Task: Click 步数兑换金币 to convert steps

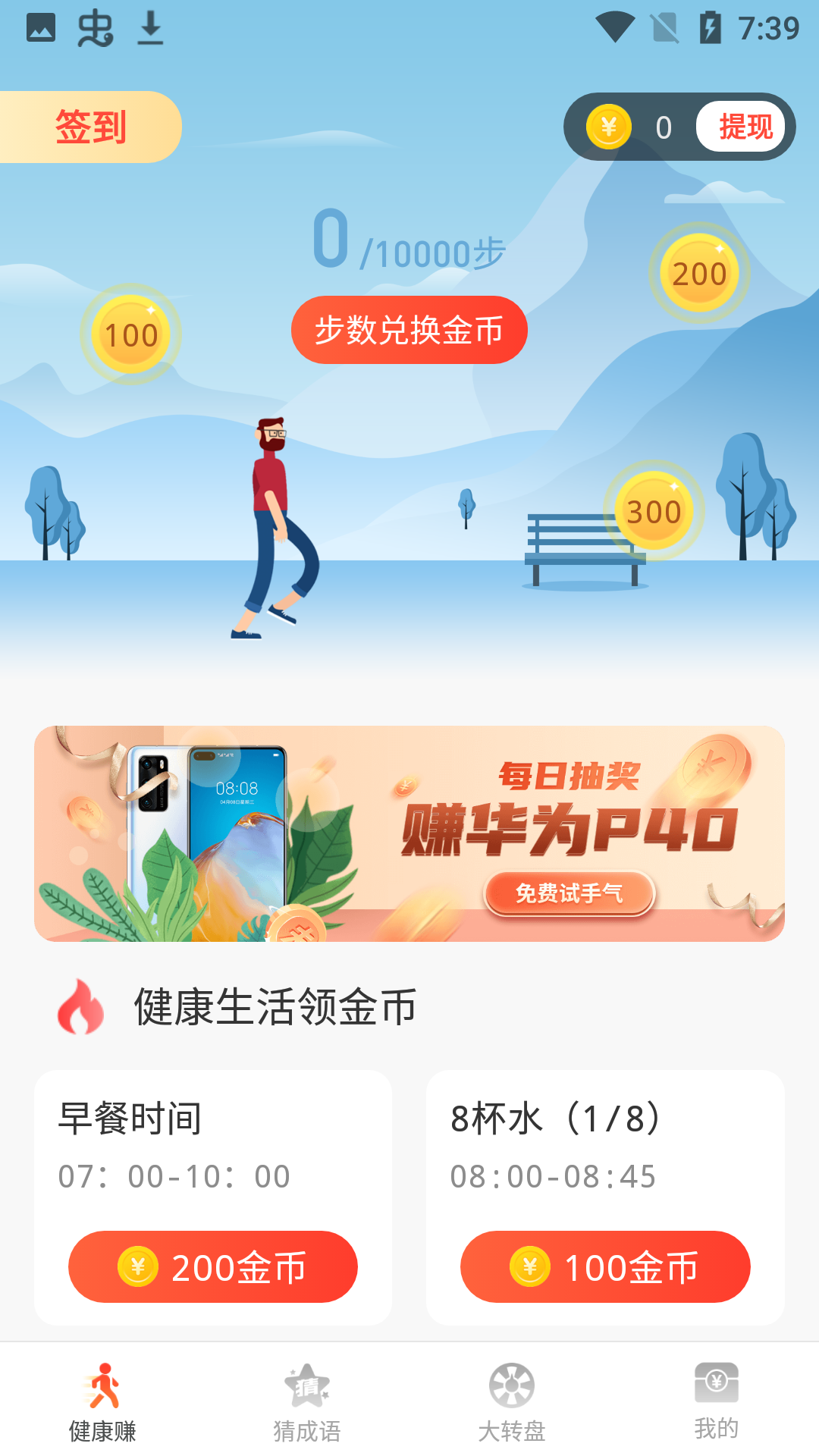Action: tap(409, 328)
